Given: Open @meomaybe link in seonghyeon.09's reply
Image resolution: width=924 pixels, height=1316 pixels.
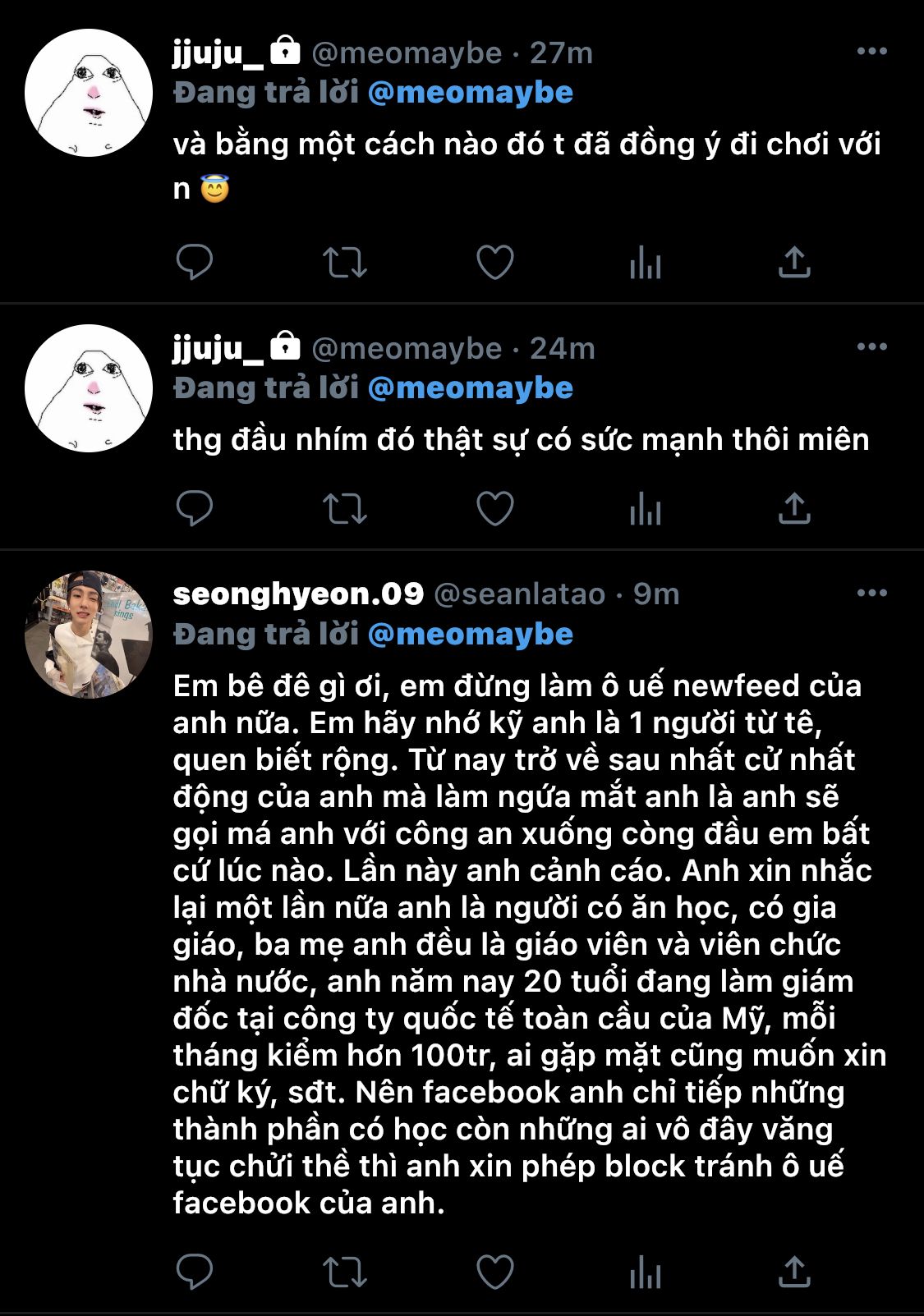Looking at the screenshot, I should 470,635.
